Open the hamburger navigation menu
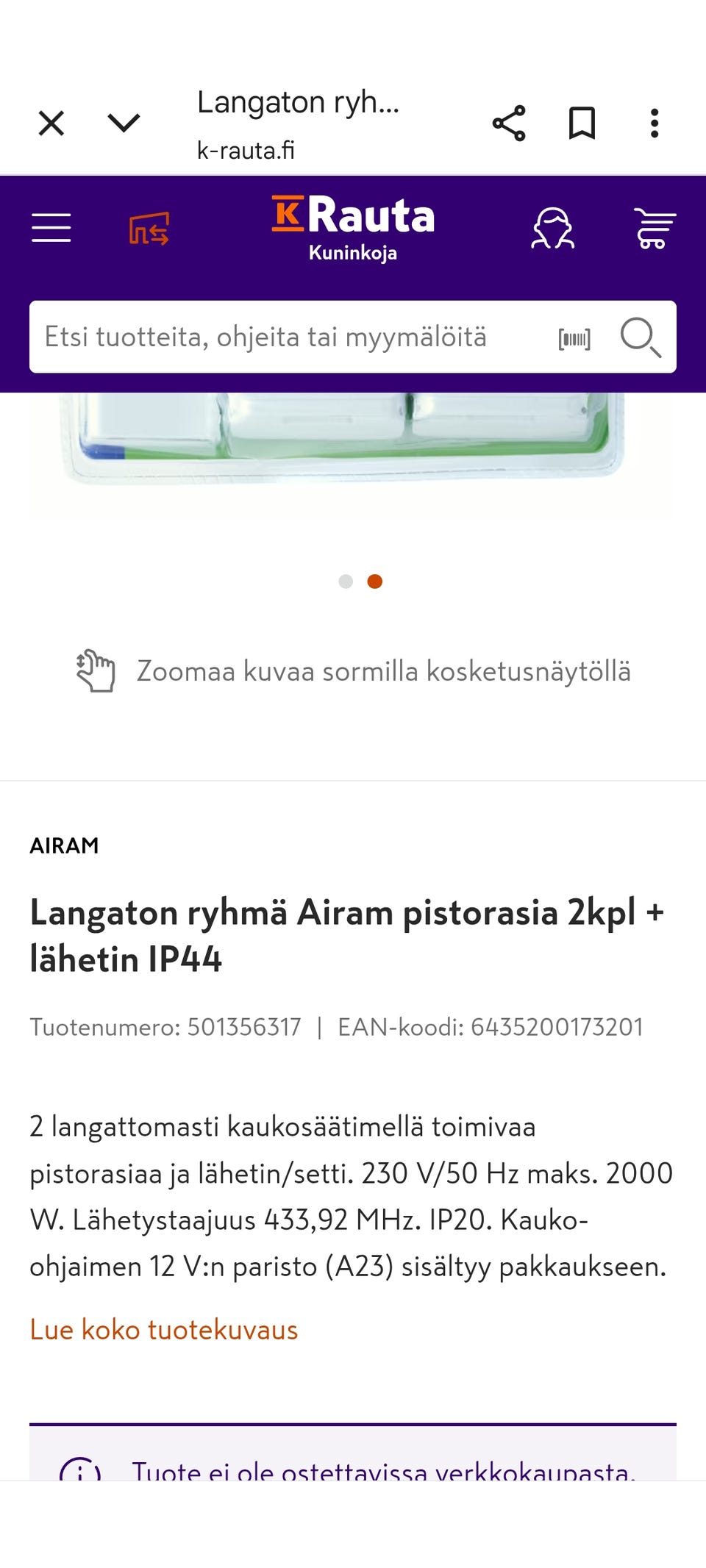This screenshot has width=706, height=1568. coord(50,228)
